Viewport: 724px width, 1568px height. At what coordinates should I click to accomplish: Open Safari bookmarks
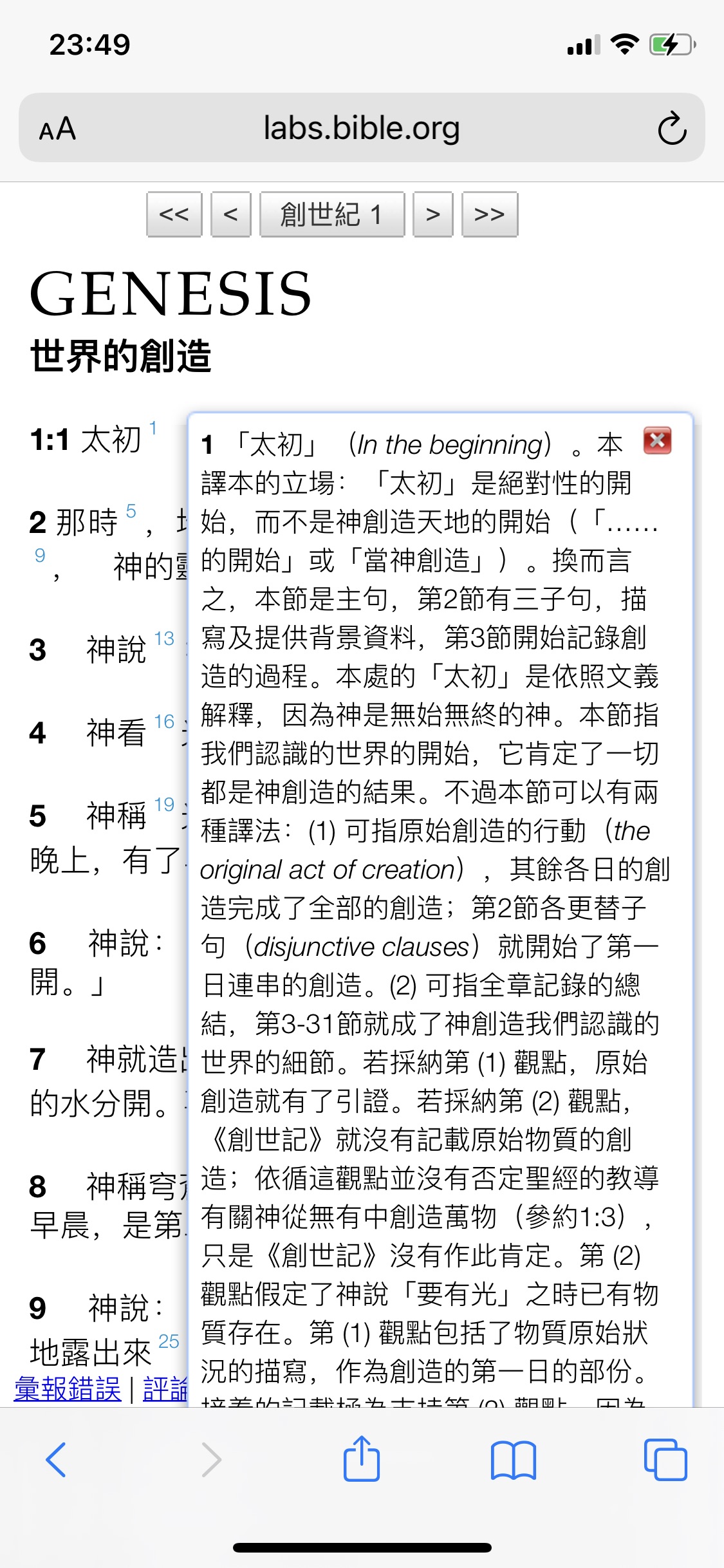pyautogui.click(x=513, y=1460)
